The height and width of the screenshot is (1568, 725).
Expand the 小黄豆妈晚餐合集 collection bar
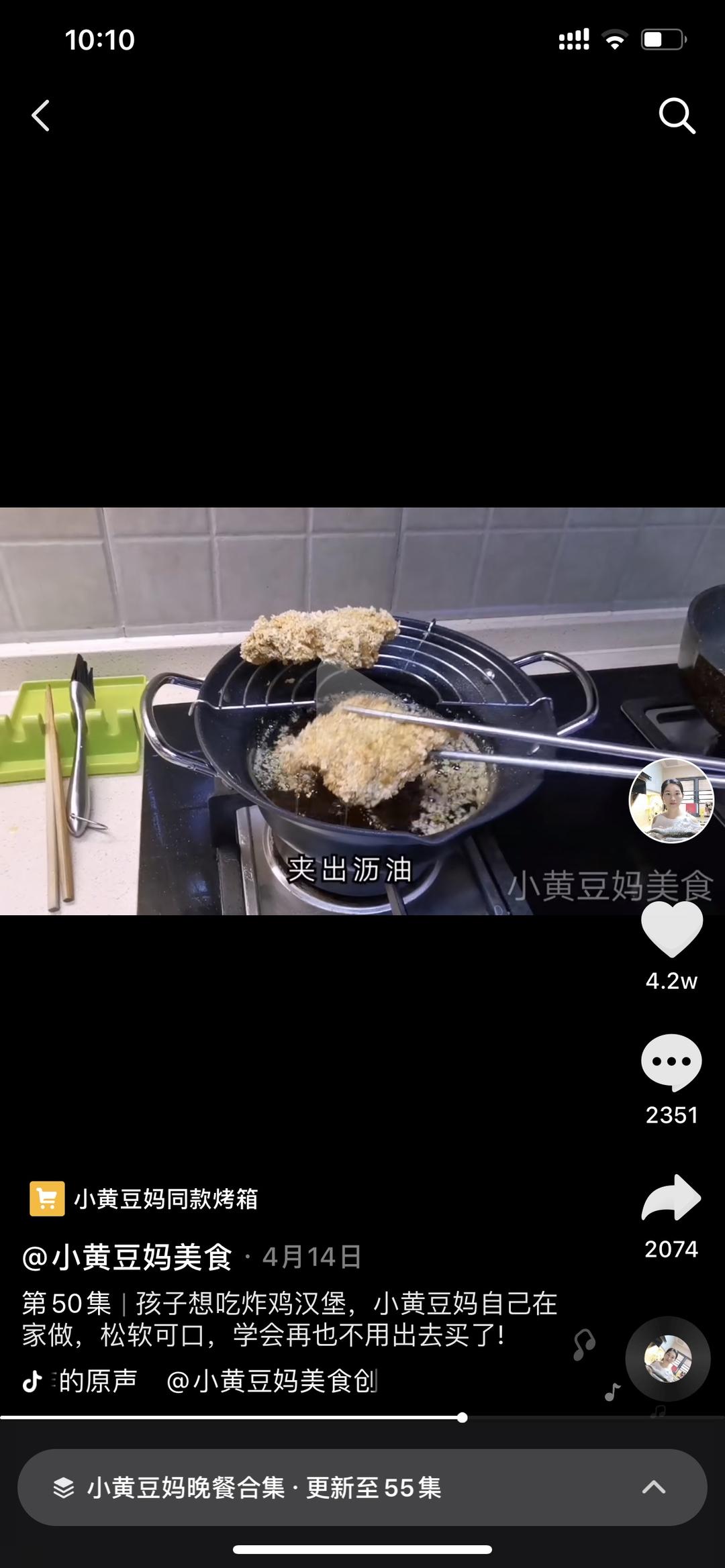[362, 1487]
